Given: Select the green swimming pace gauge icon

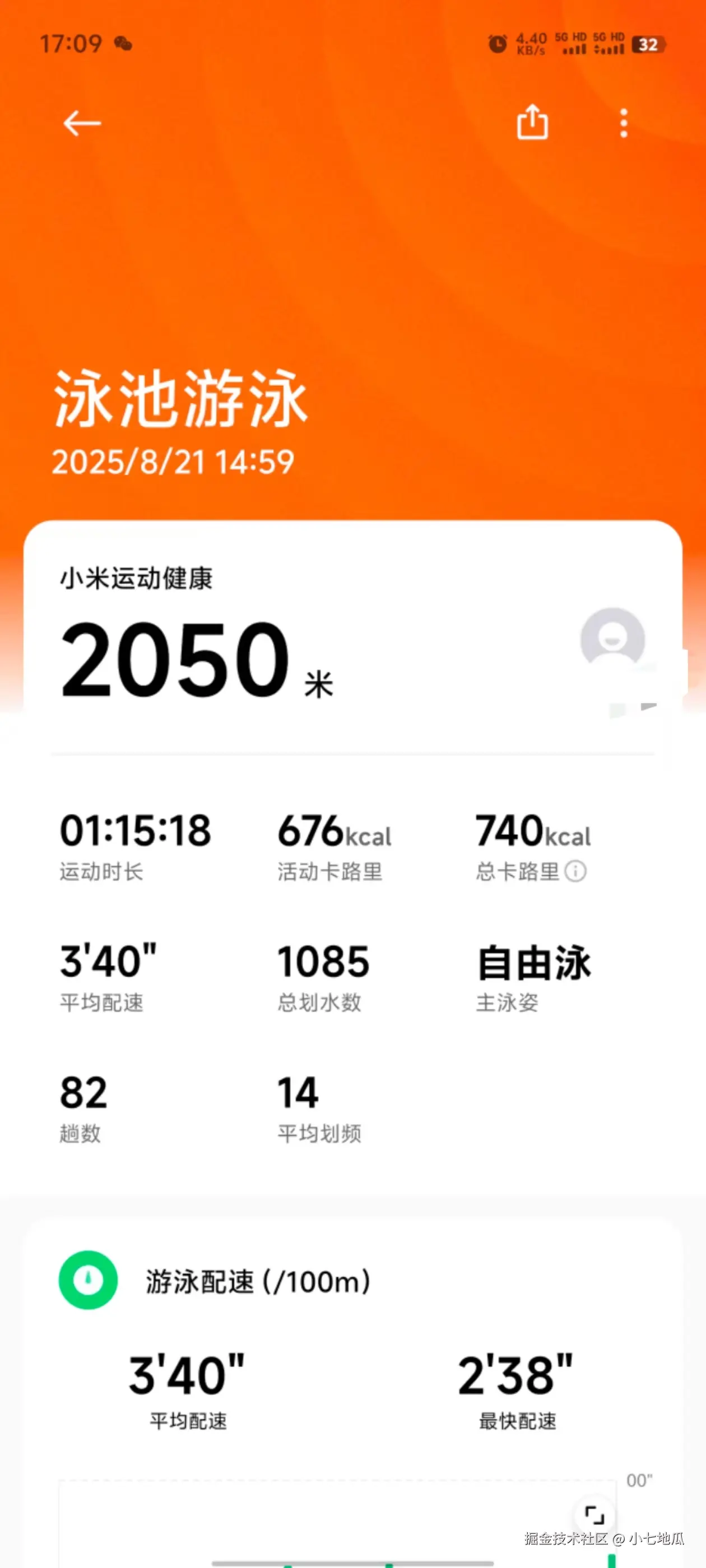Looking at the screenshot, I should [89, 1280].
